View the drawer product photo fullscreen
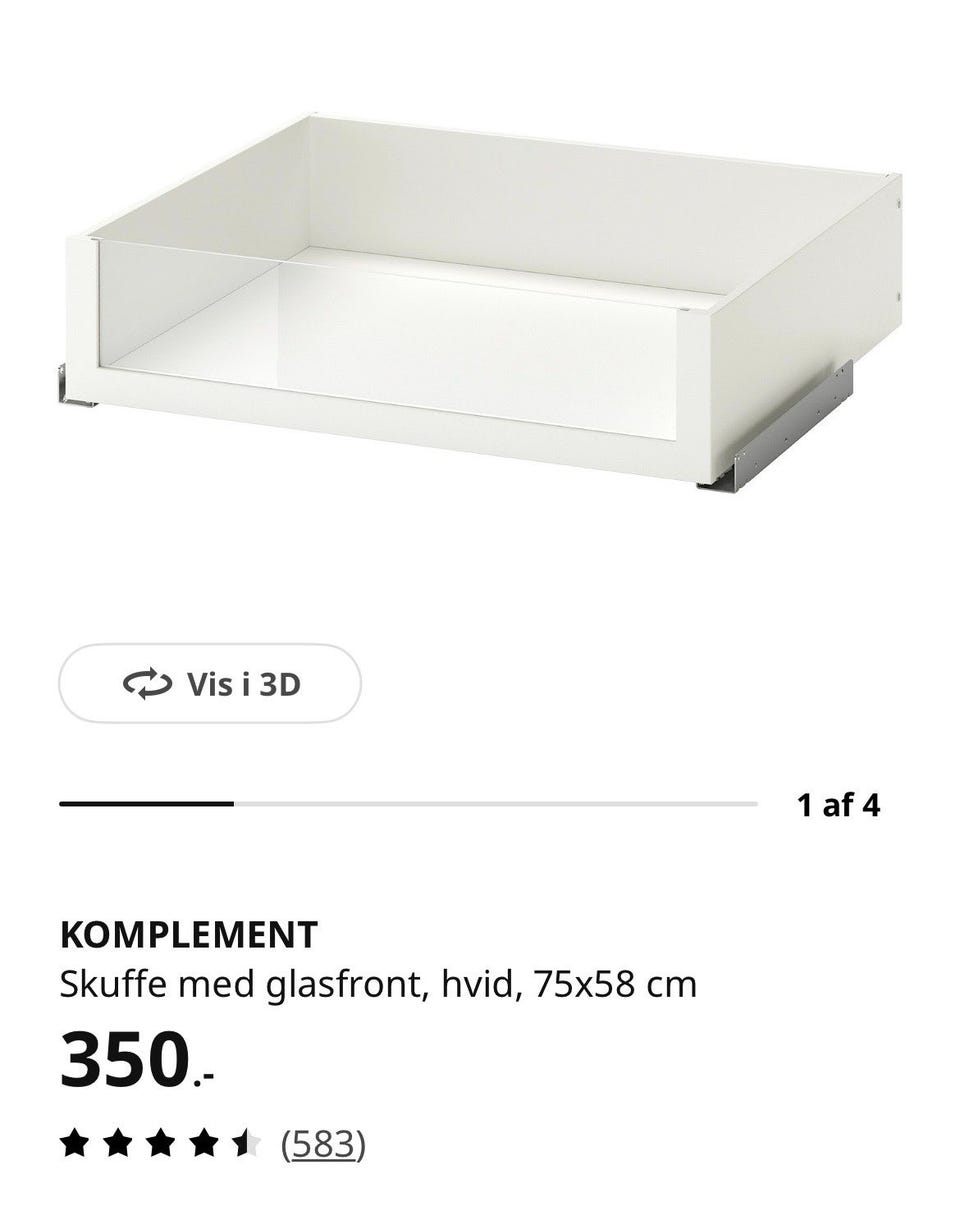 [480, 300]
